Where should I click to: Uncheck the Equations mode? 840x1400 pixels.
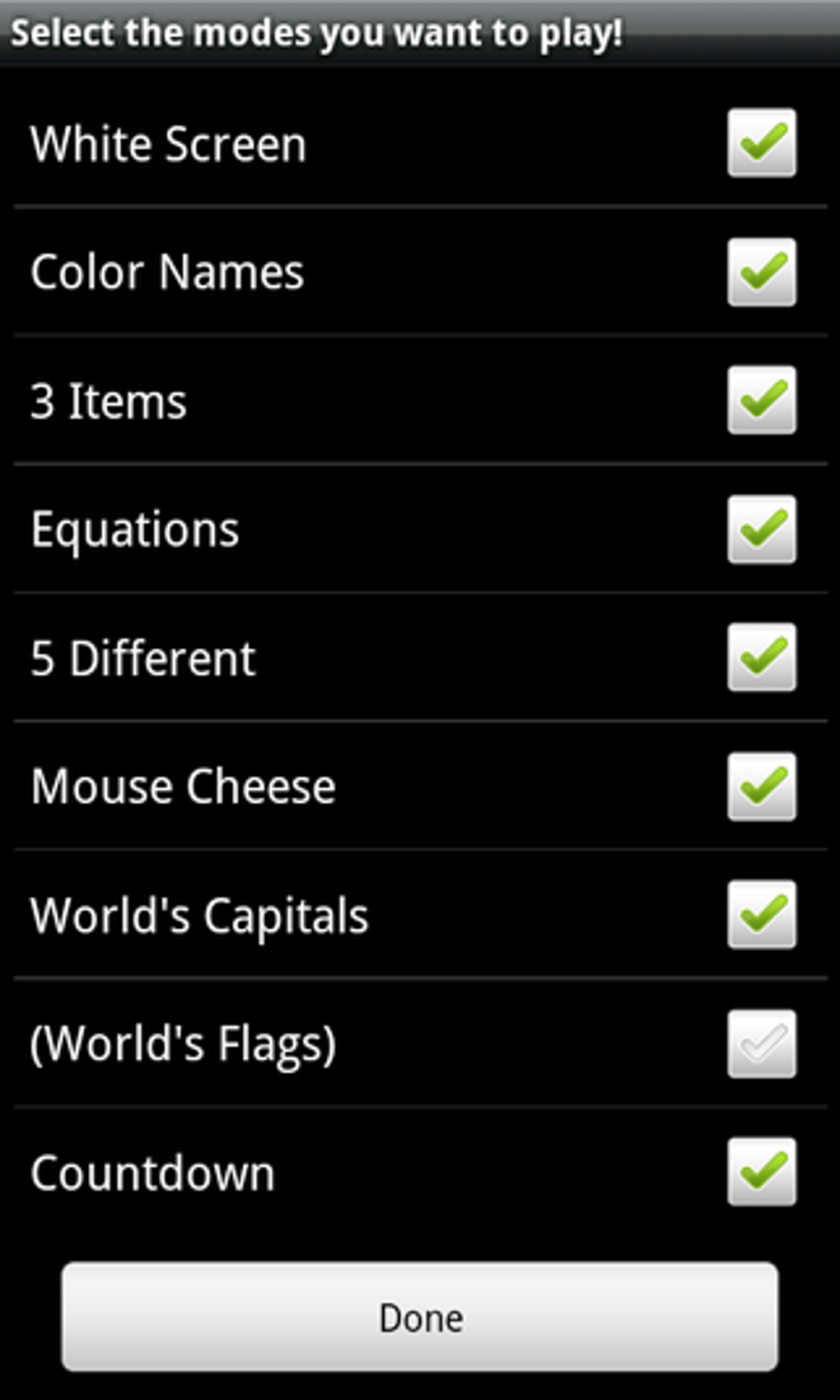[762, 529]
